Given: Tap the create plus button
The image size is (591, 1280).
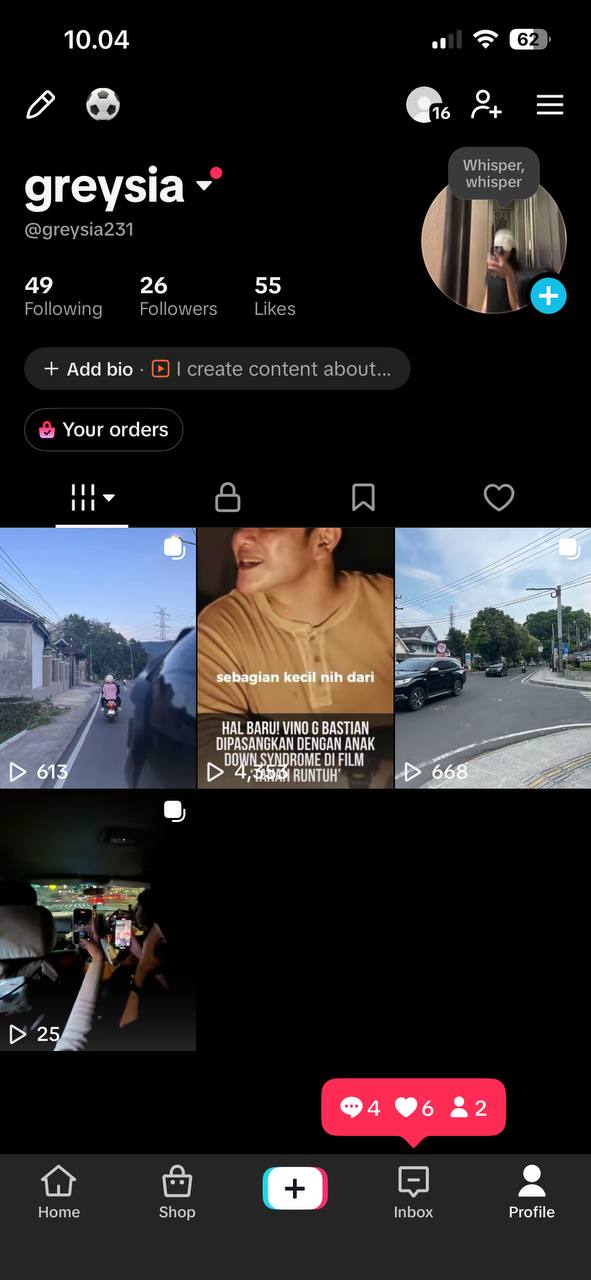Looking at the screenshot, I should [295, 1188].
